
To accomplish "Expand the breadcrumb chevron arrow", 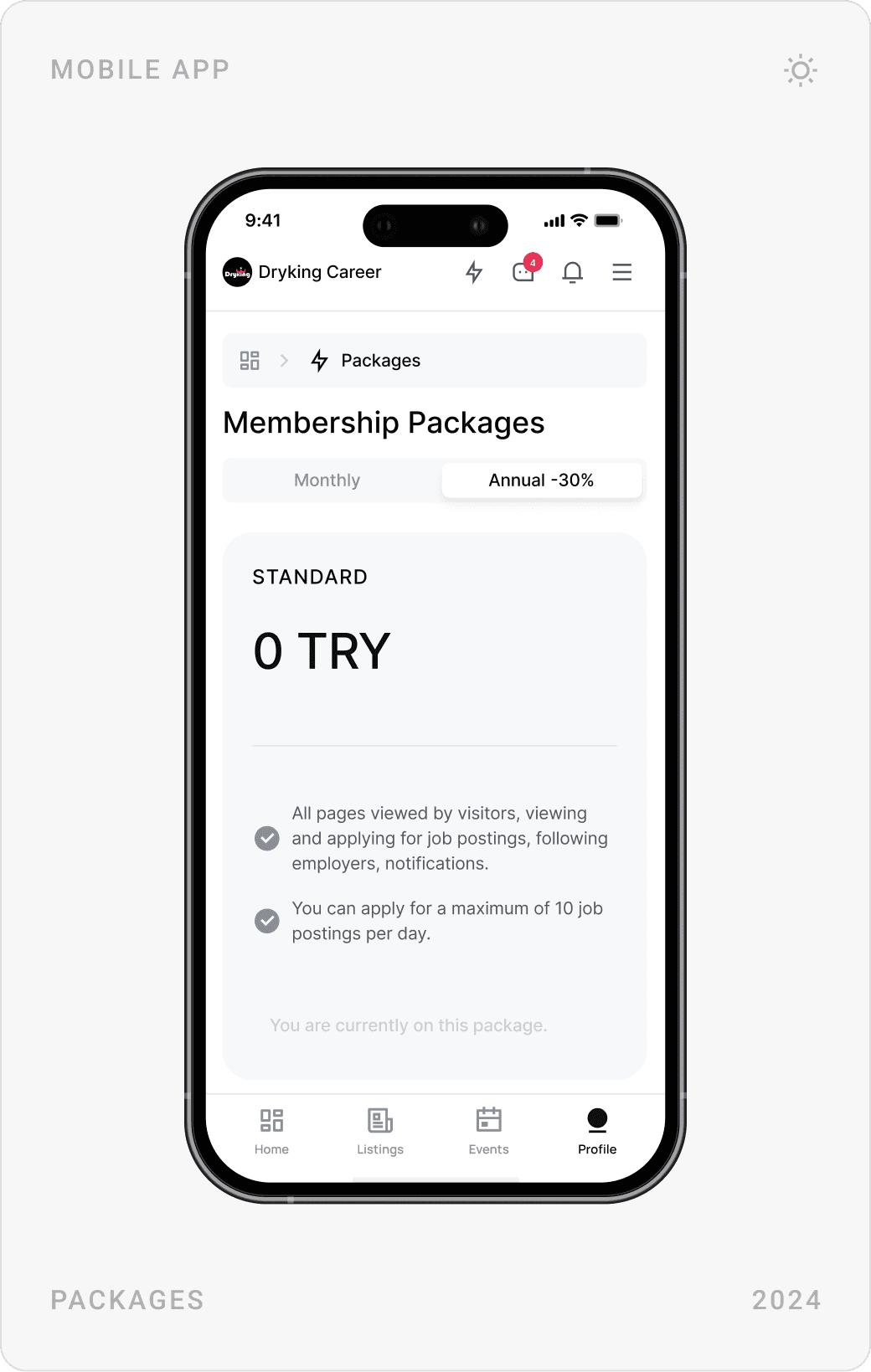I will pos(285,360).
